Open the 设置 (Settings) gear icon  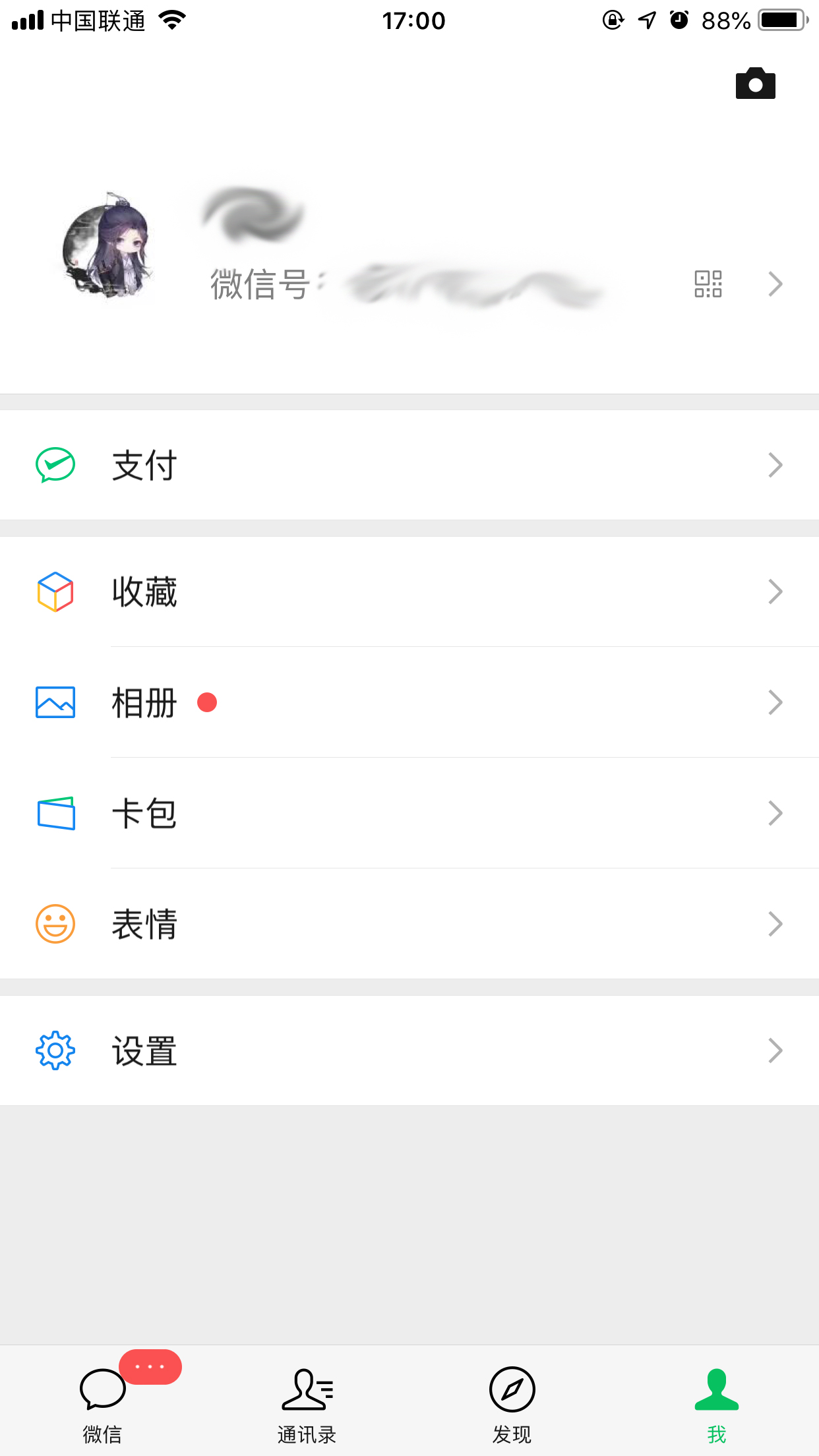tap(55, 1050)
